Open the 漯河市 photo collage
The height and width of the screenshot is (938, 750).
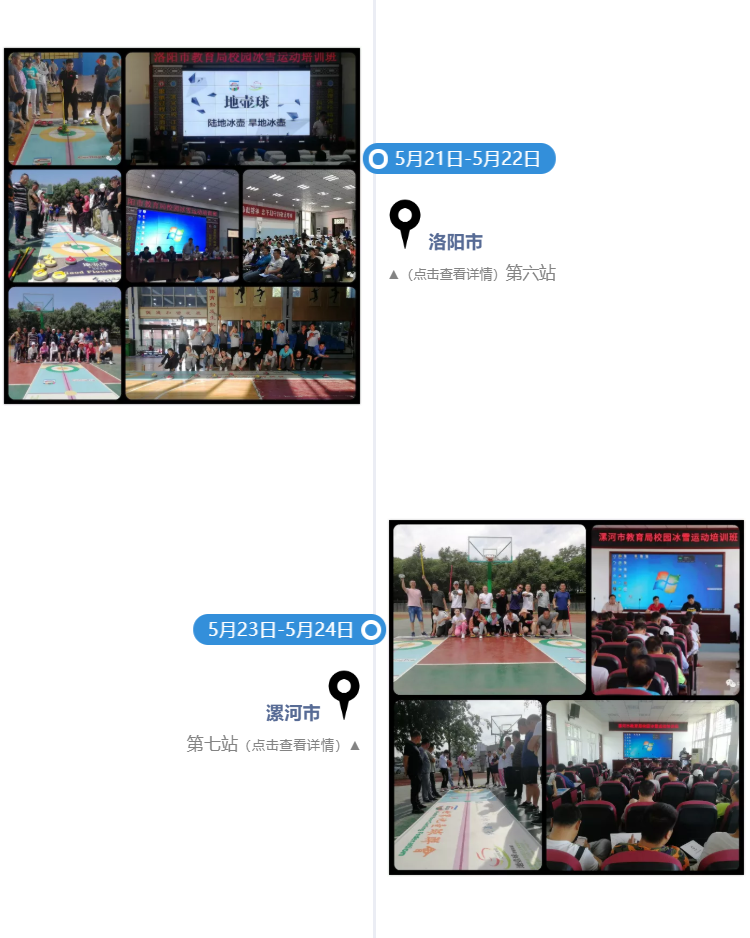566,697
